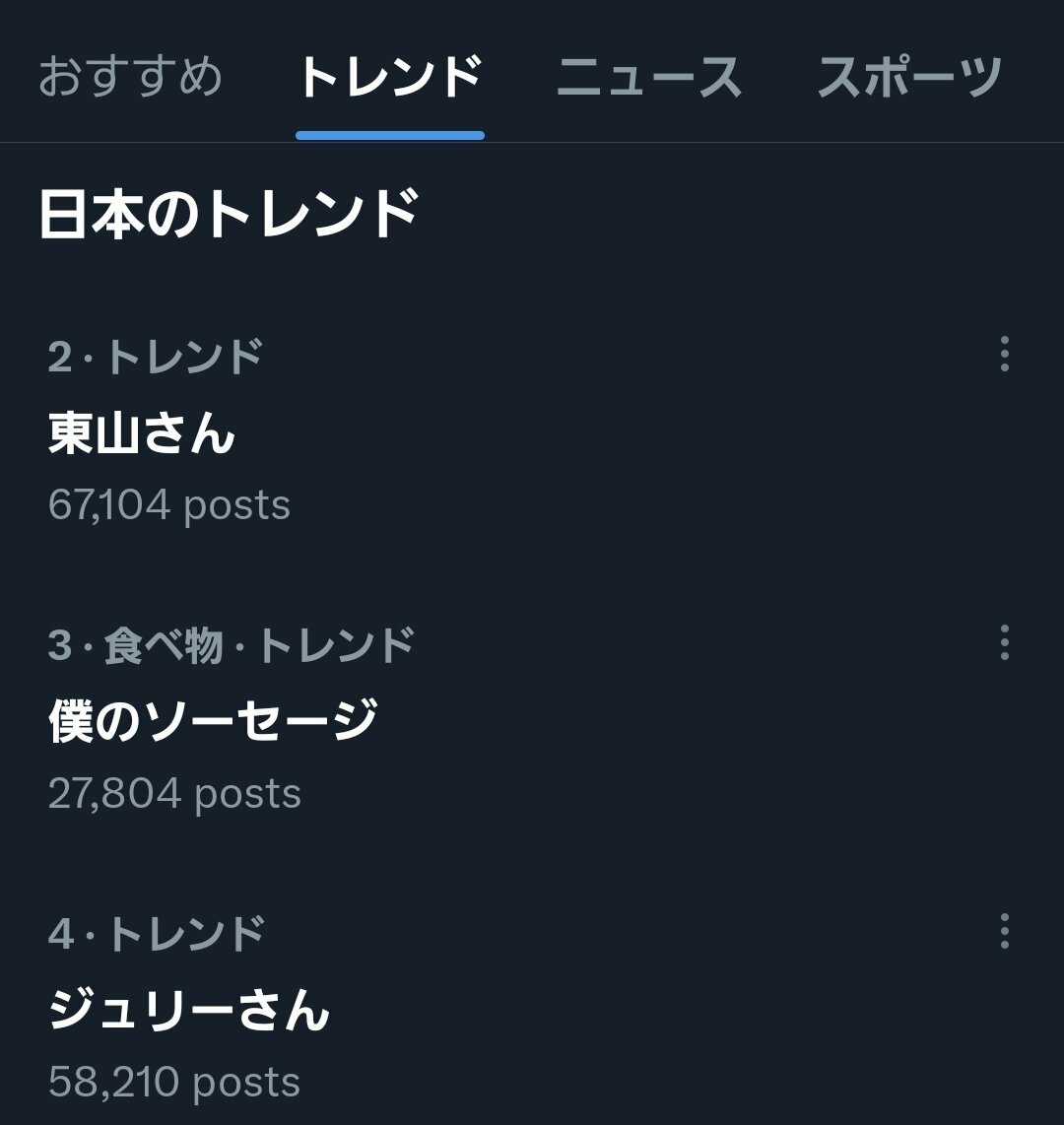This screenshot has height=1125, width=1064.
Task: Switch to the おすすめ tab
Action: [130, 77]
